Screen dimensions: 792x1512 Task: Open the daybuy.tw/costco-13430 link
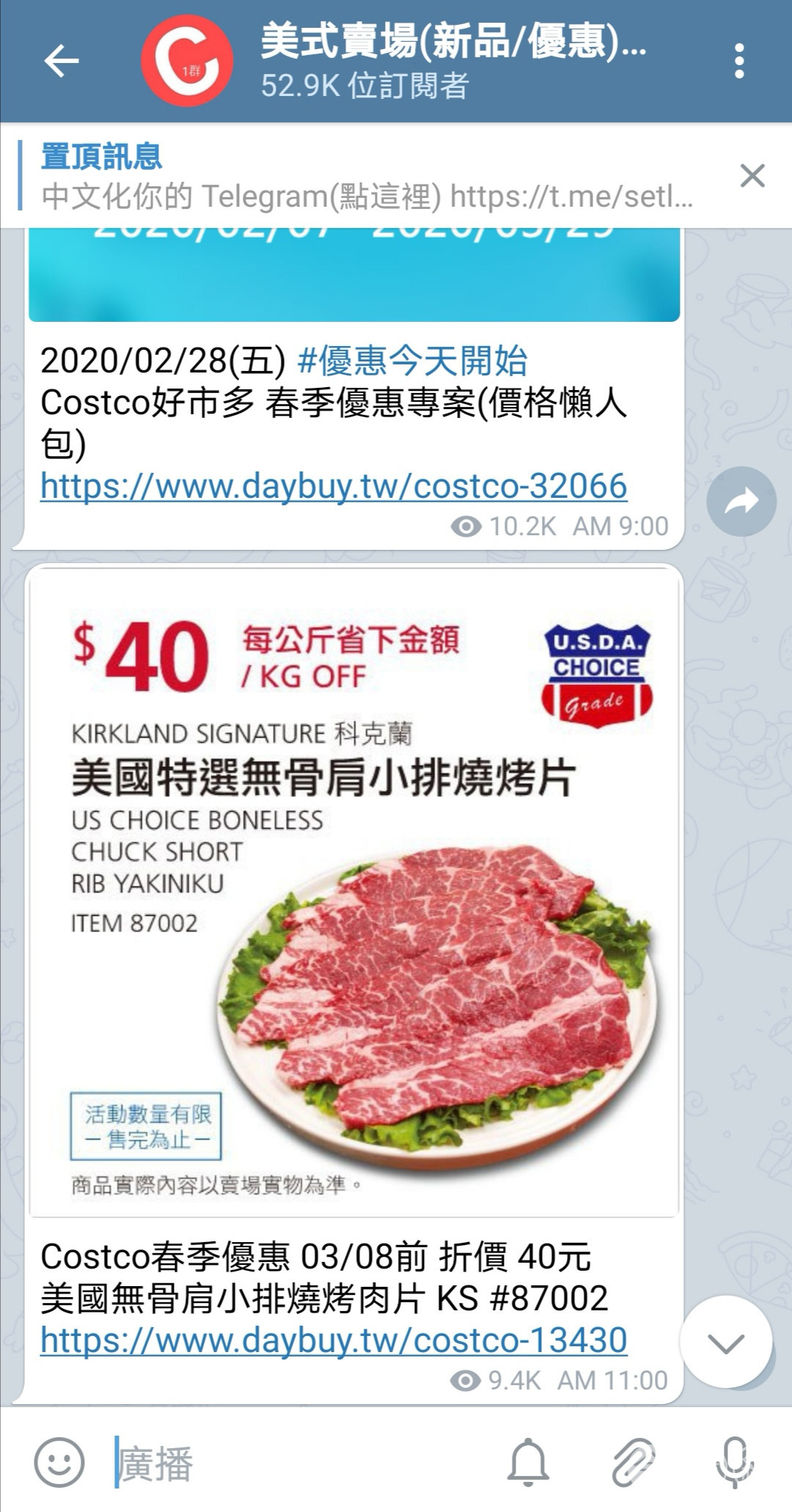[334, 1340]
